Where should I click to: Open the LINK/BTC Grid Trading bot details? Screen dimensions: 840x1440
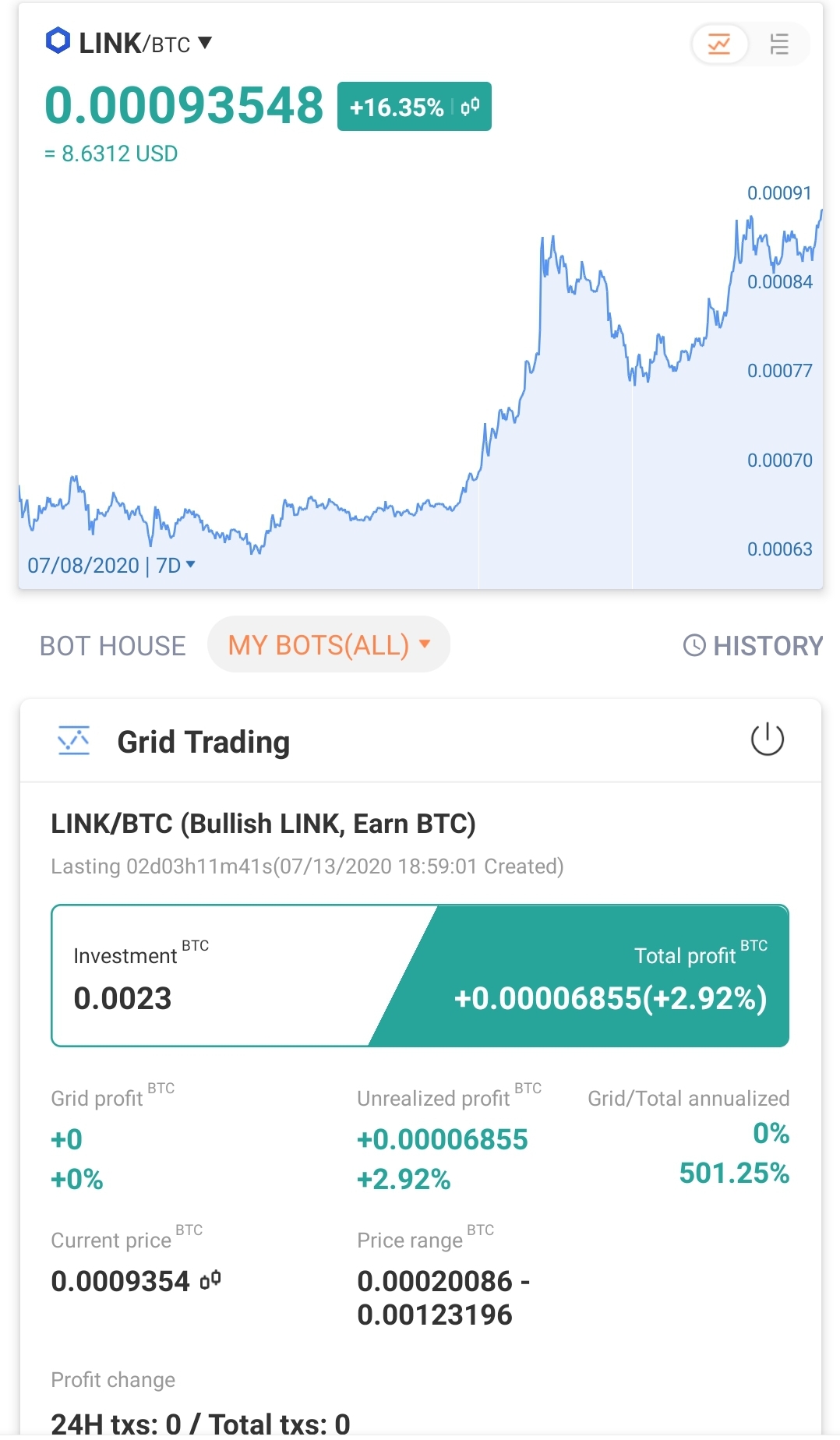(263, 824)
